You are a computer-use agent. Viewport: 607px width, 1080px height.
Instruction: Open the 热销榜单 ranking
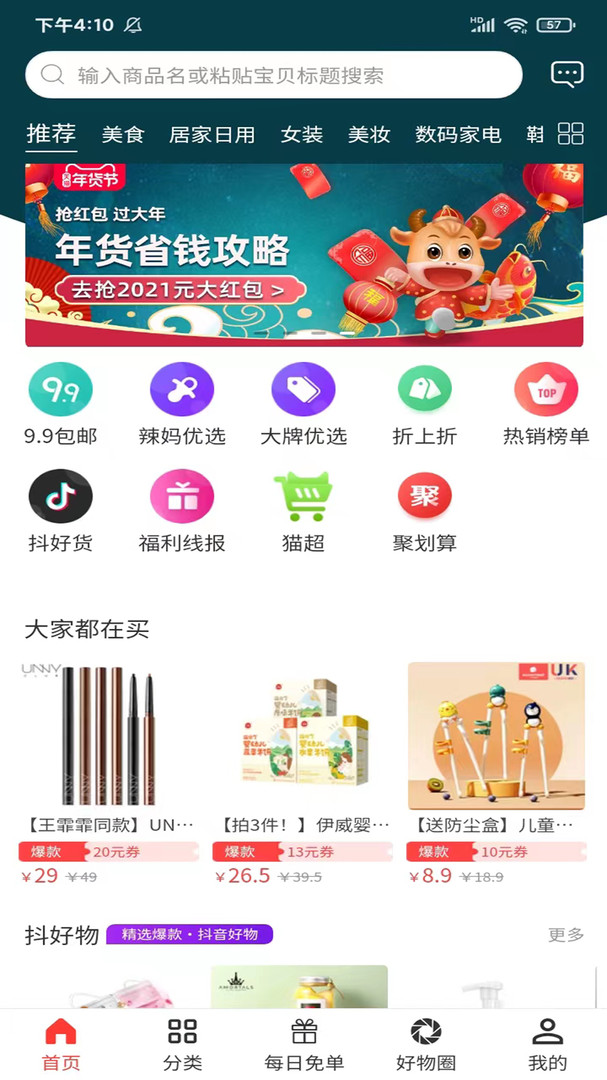[x=546, y=404]
